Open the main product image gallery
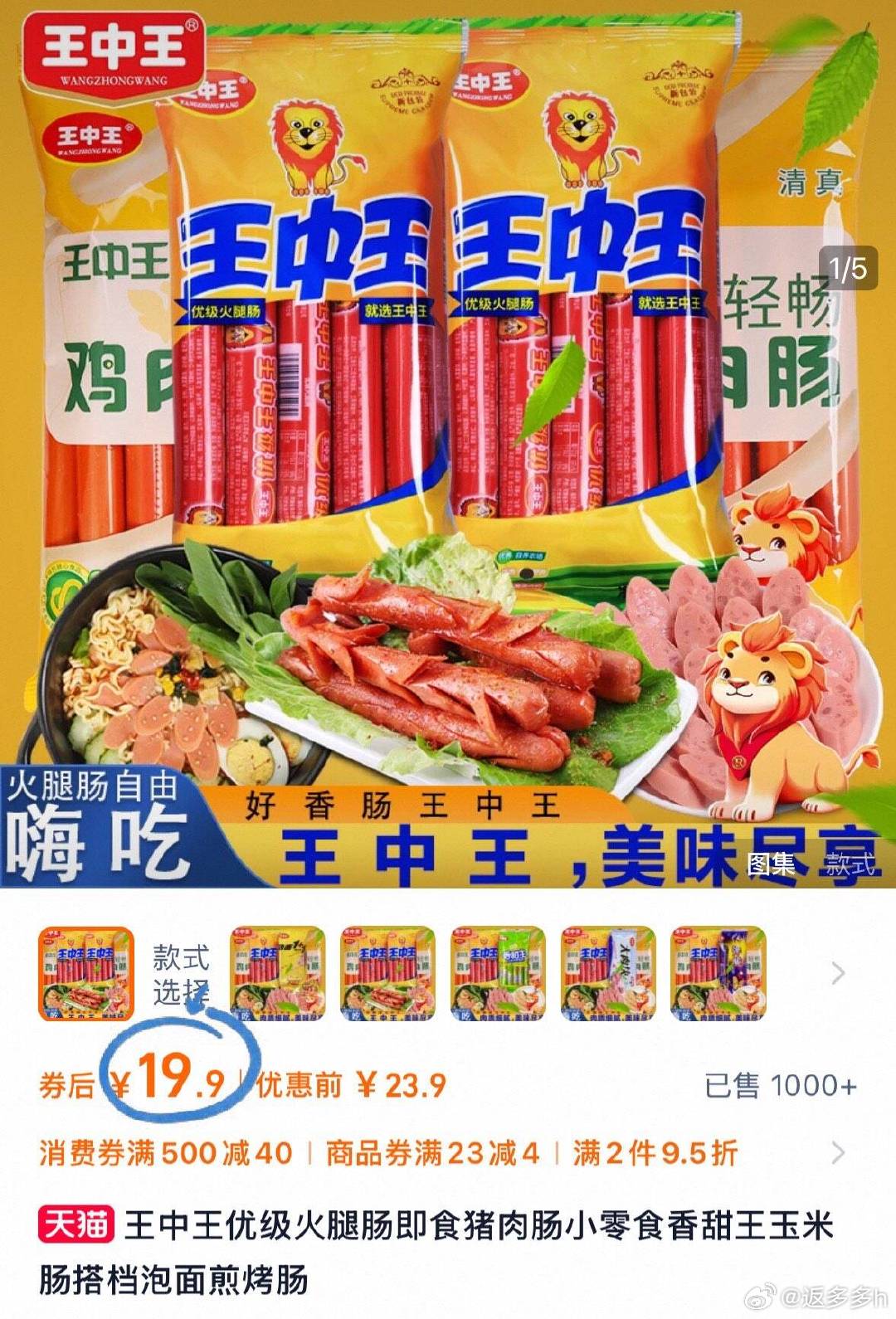This screenshot has width=896, height=1319. tap(448, 415)
